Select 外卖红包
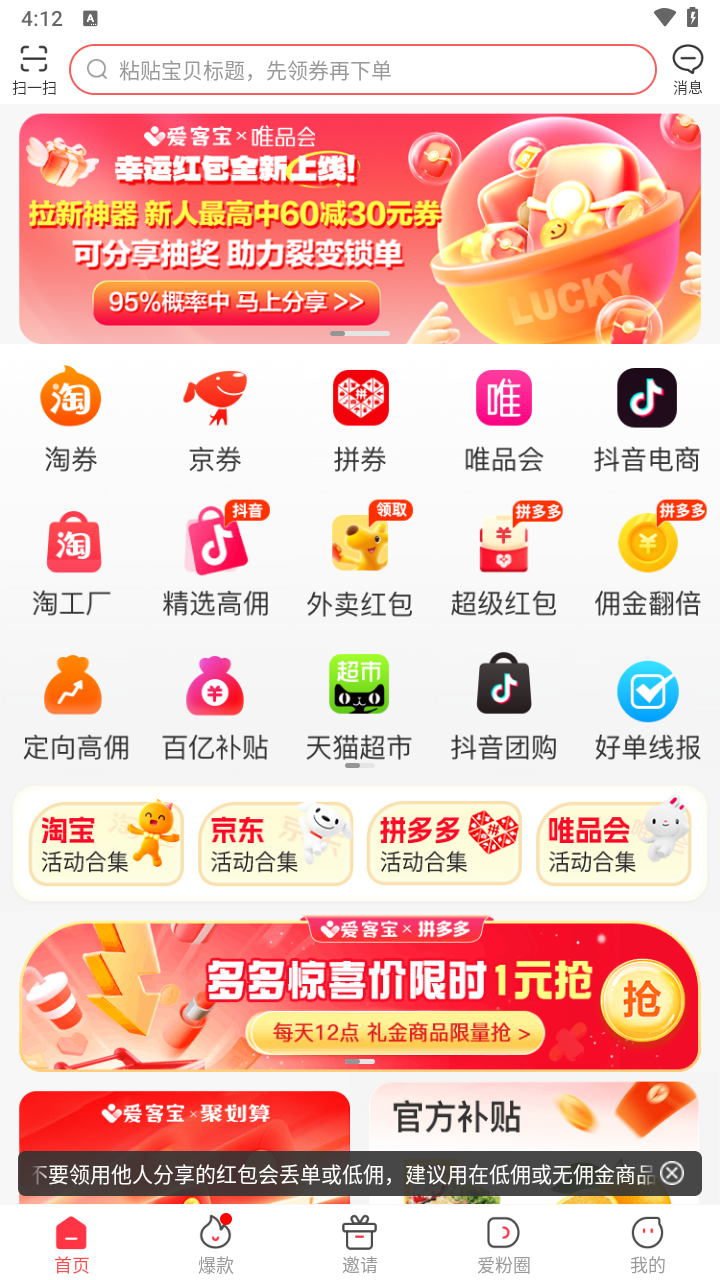 (360, 562)
